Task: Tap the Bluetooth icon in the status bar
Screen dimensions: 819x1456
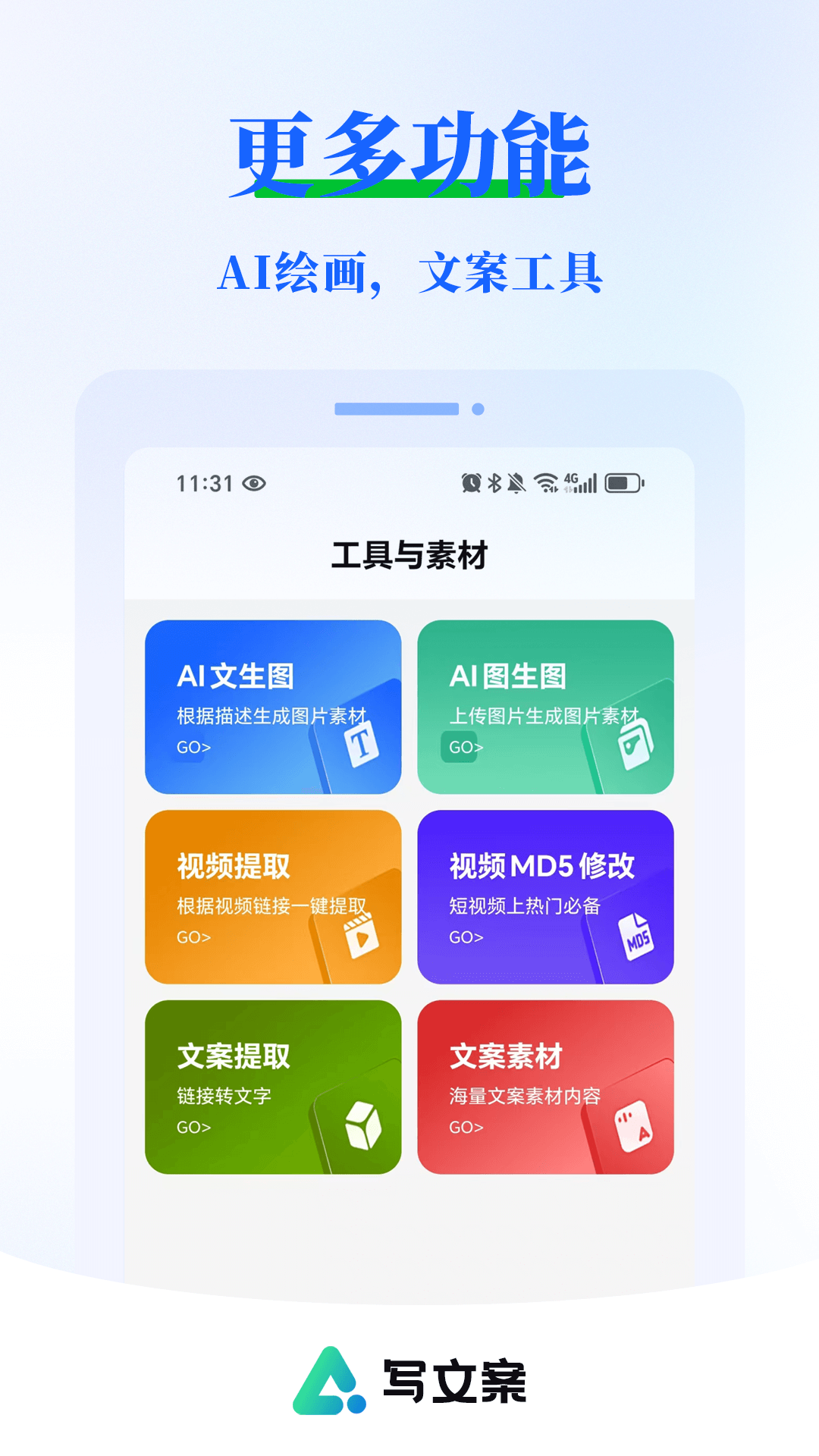Action: tap(495, 482)
